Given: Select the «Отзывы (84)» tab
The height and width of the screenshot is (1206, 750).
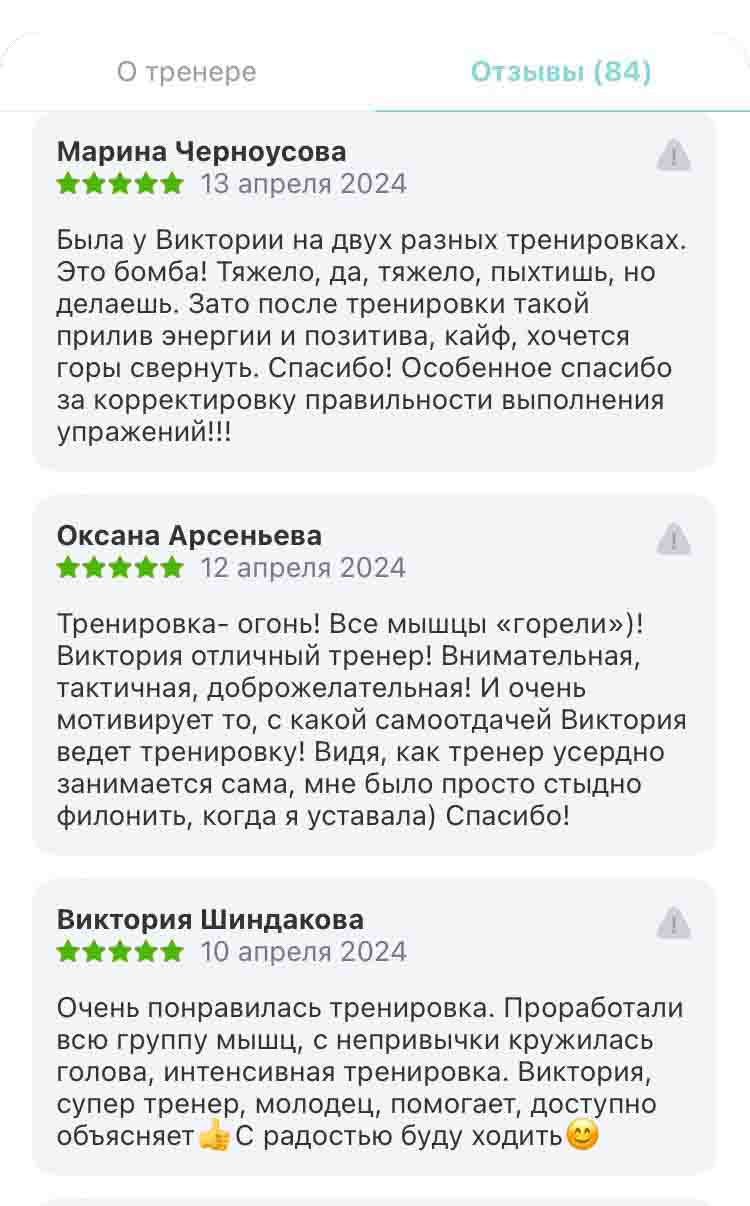Looking at the screenshot, I should click(561, 72).
